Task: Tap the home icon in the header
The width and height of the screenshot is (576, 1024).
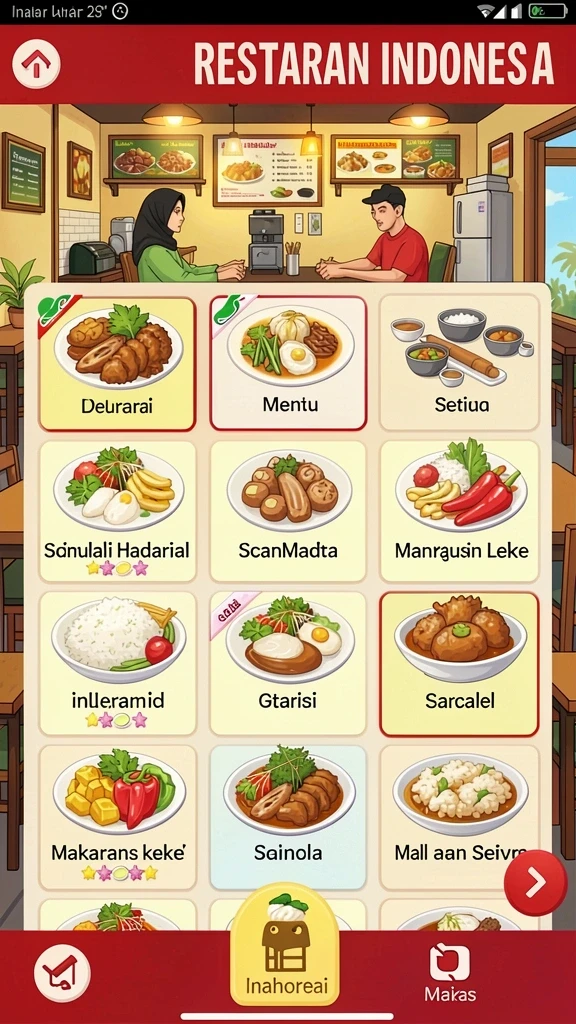Action: [37, 63]
